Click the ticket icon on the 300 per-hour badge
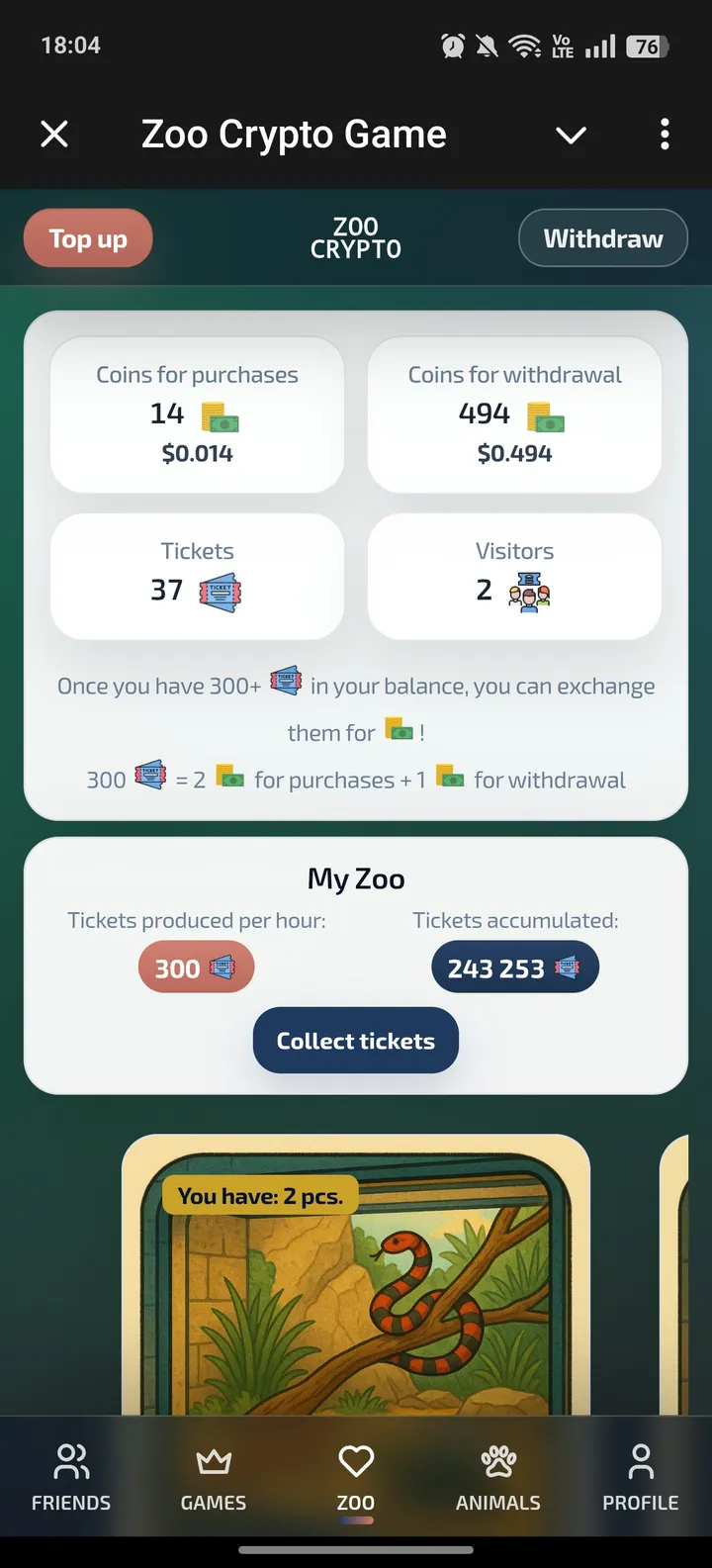712x1568 pixels. (220, 967)
